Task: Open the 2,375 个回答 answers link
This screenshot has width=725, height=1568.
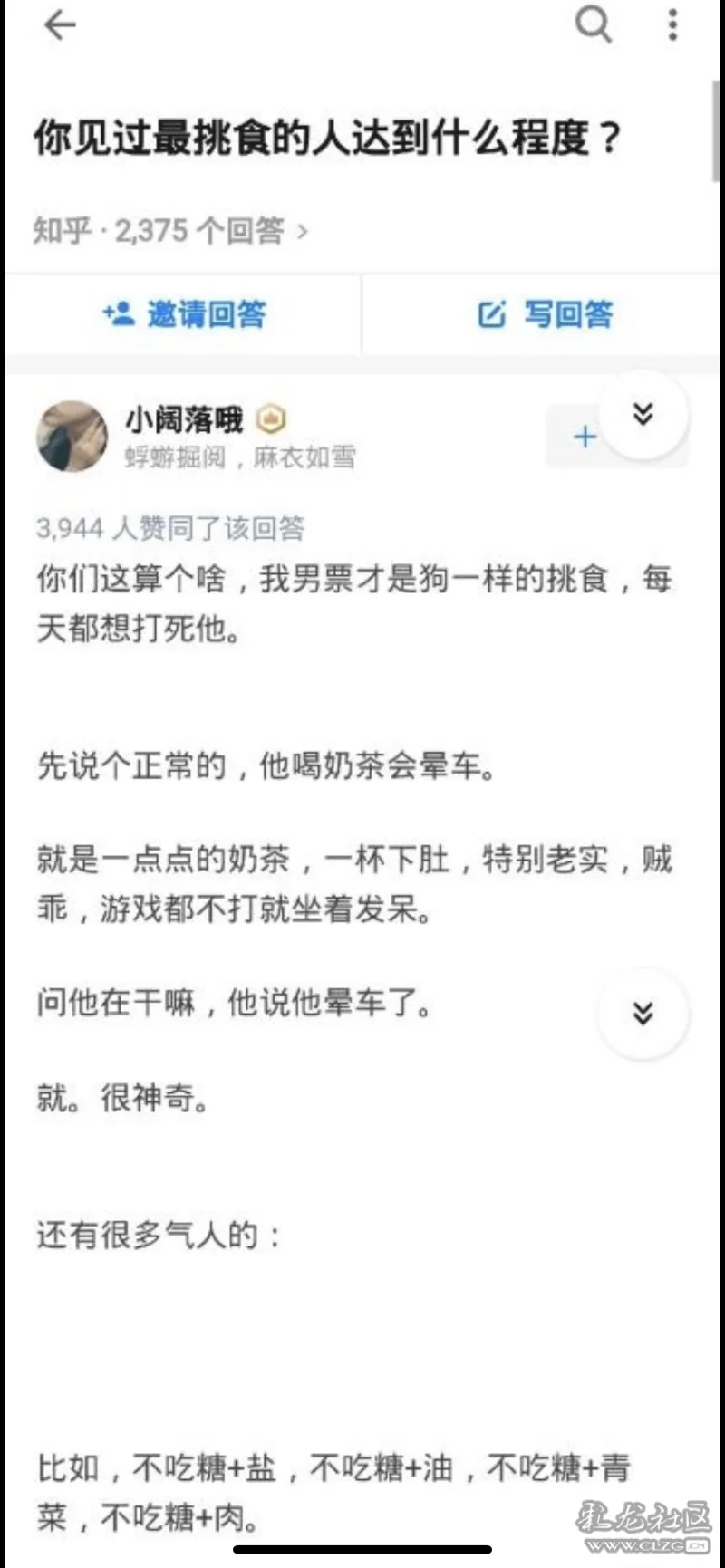Action: point(170,232)
